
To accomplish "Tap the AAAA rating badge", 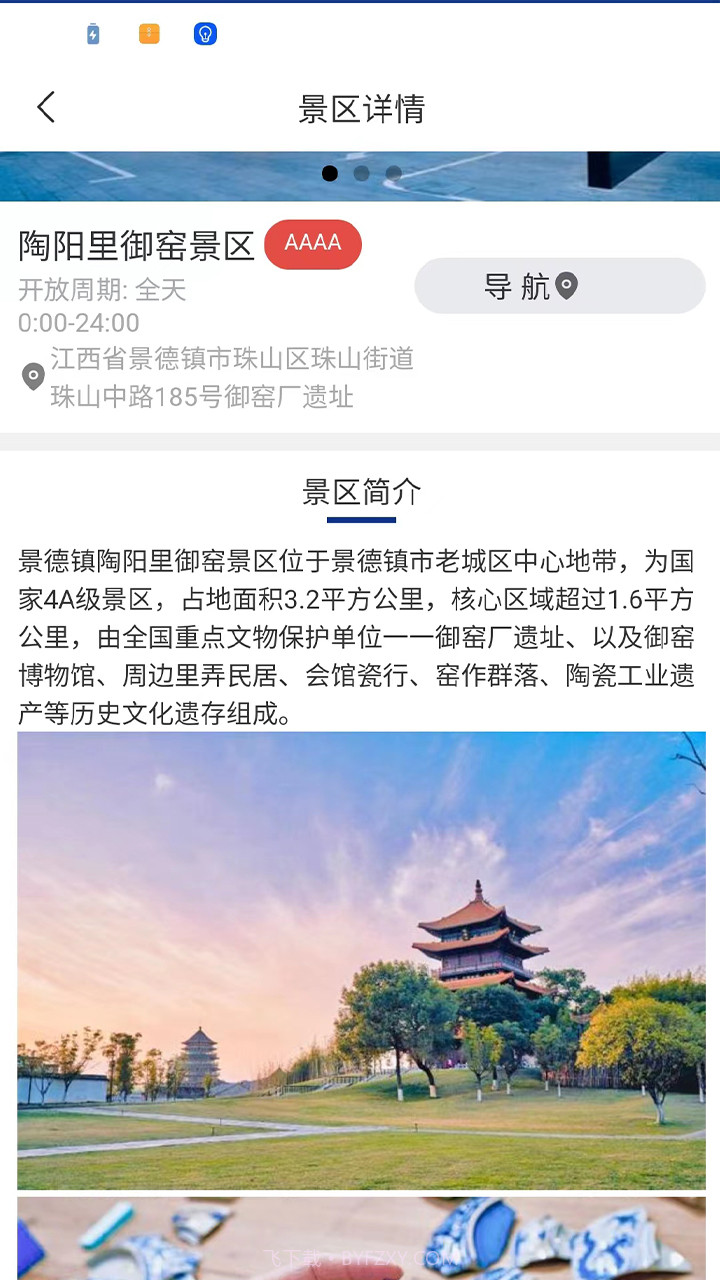I will [x=313, y=244].
